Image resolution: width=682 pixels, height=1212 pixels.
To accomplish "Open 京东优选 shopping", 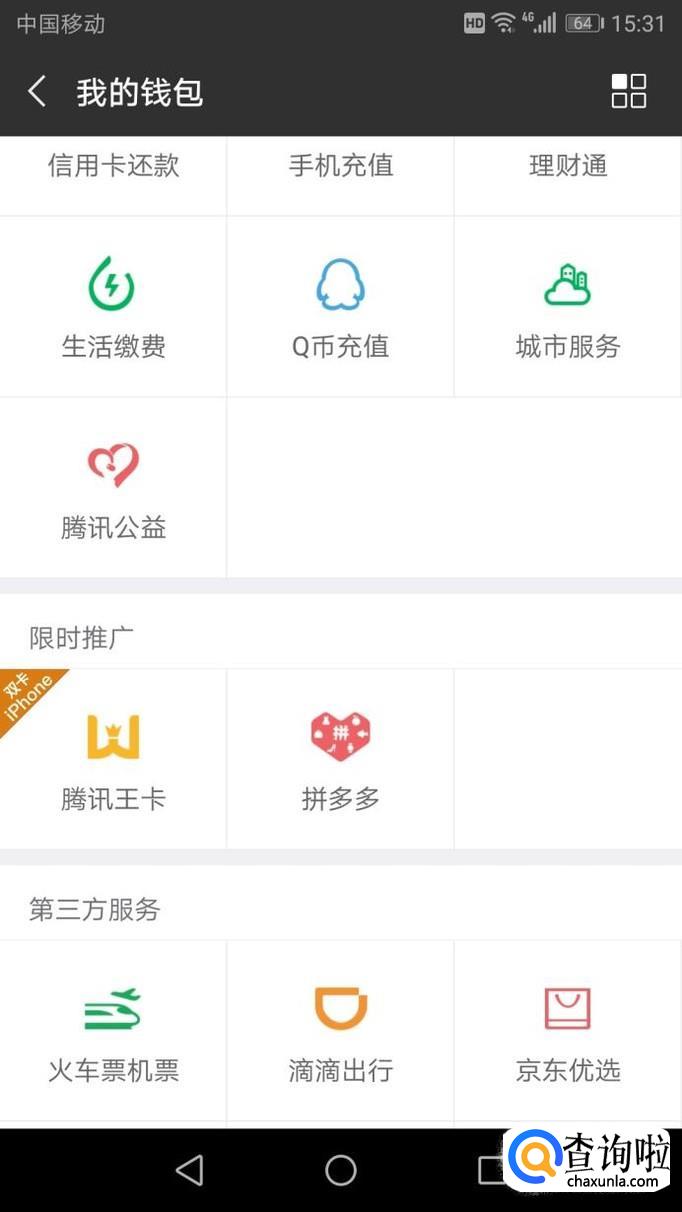I will point(568,1031).
